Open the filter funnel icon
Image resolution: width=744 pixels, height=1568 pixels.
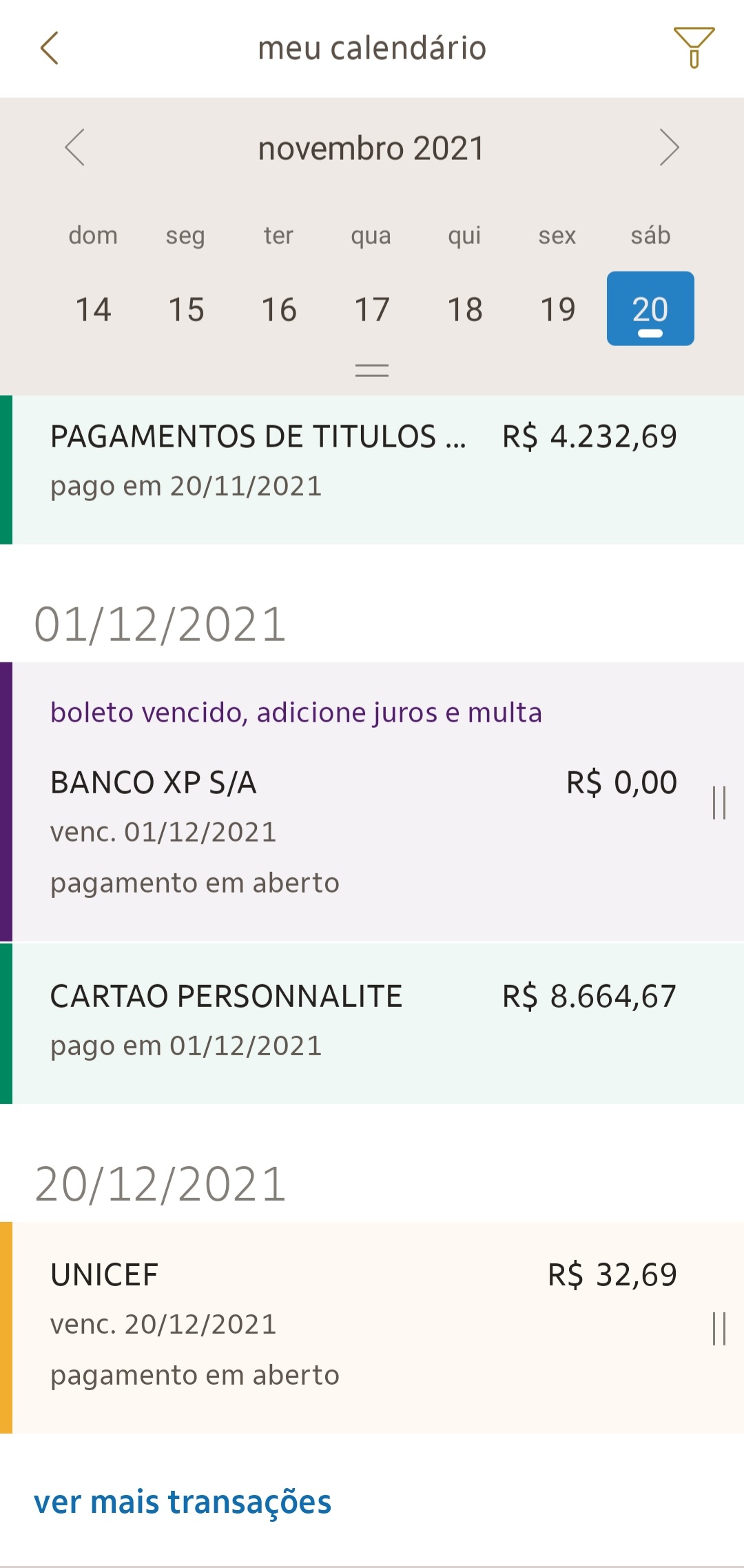click(x=694, y=47)
